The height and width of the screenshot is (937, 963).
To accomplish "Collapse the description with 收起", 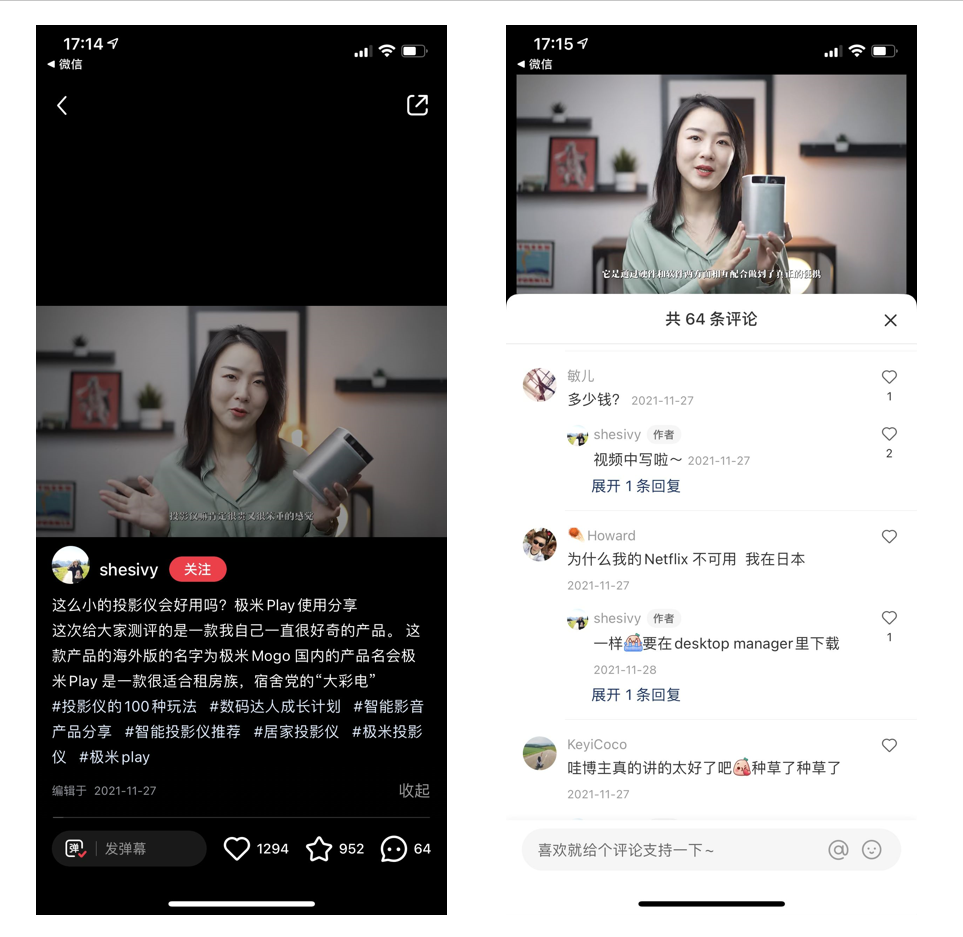I will pyautogui.click(x=414, y=790).
